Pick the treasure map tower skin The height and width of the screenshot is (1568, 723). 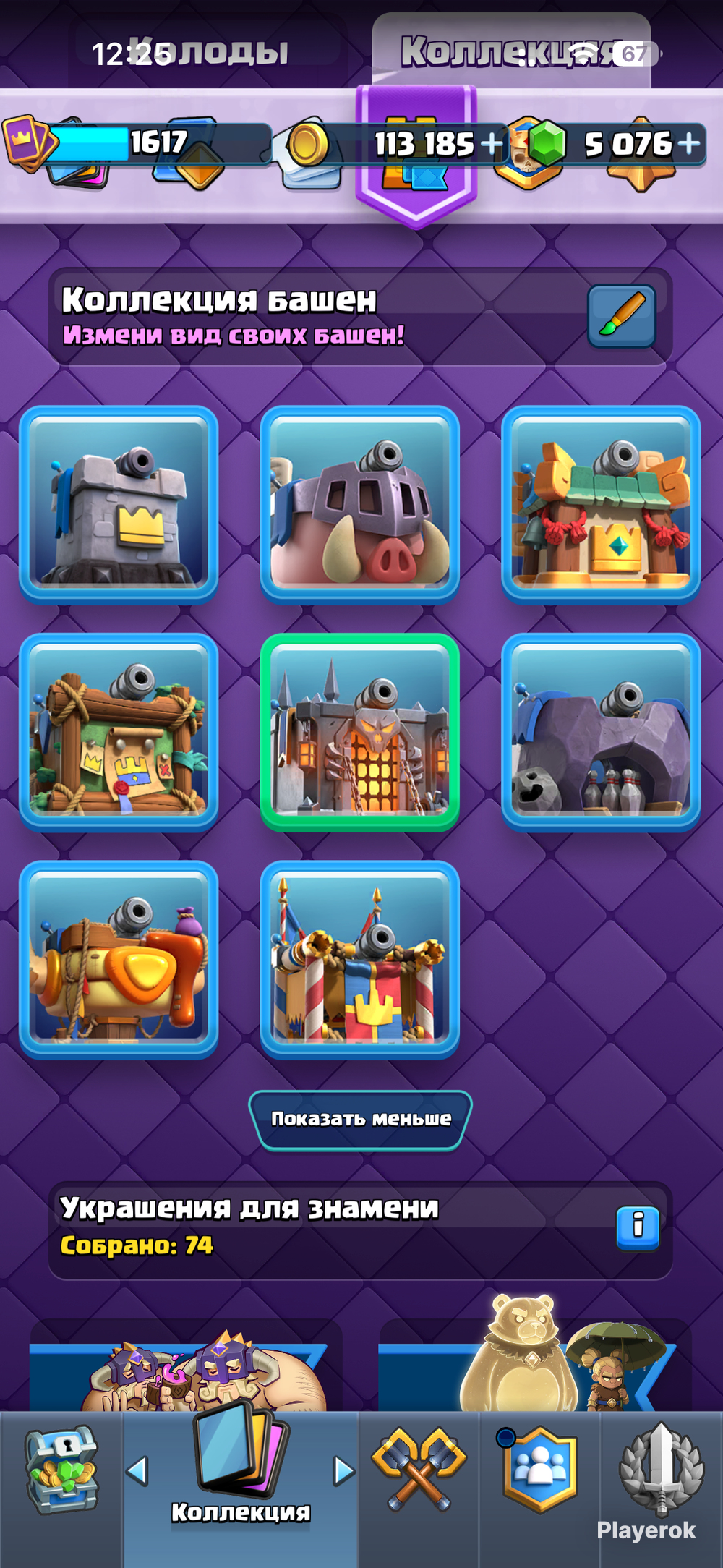119,732
